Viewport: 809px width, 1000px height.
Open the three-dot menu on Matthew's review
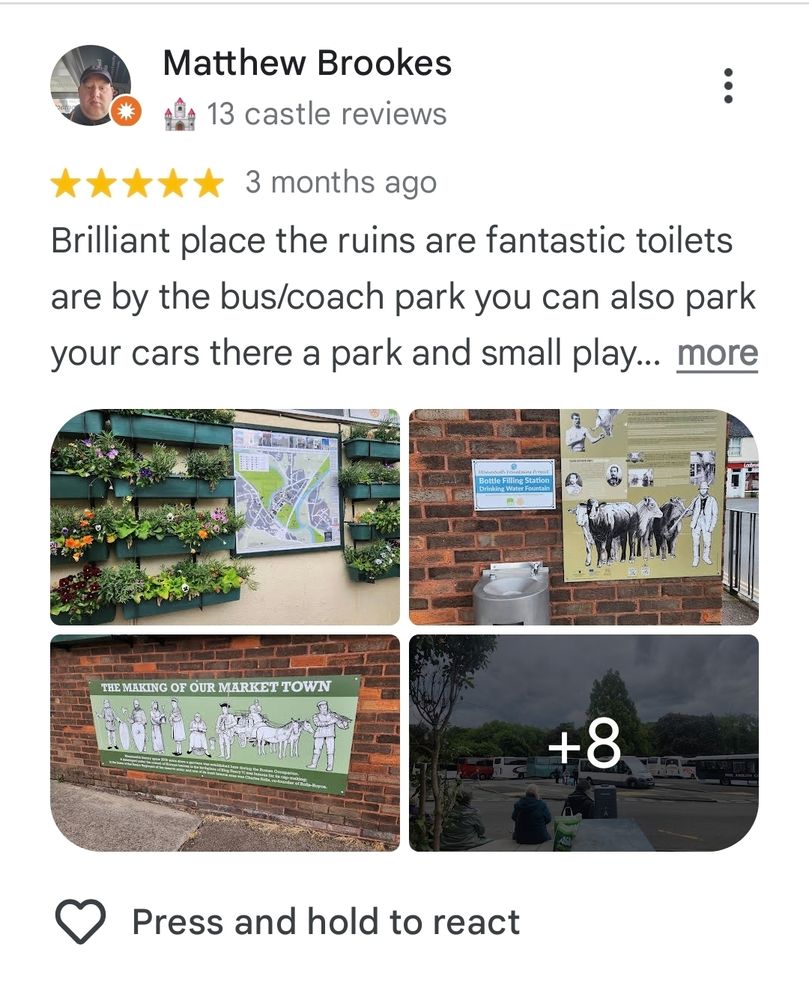[728, 85]
